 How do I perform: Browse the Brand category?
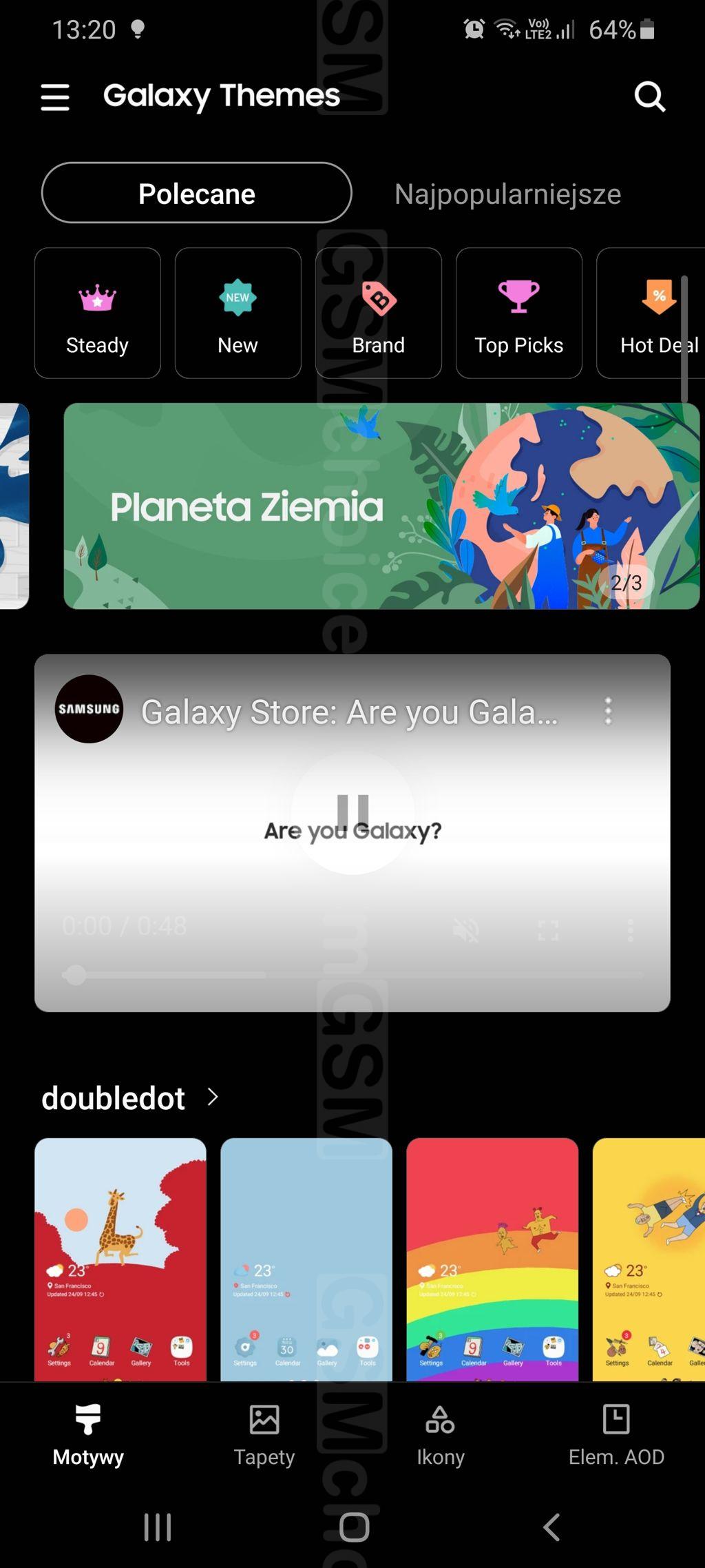(x=379, y=313)
